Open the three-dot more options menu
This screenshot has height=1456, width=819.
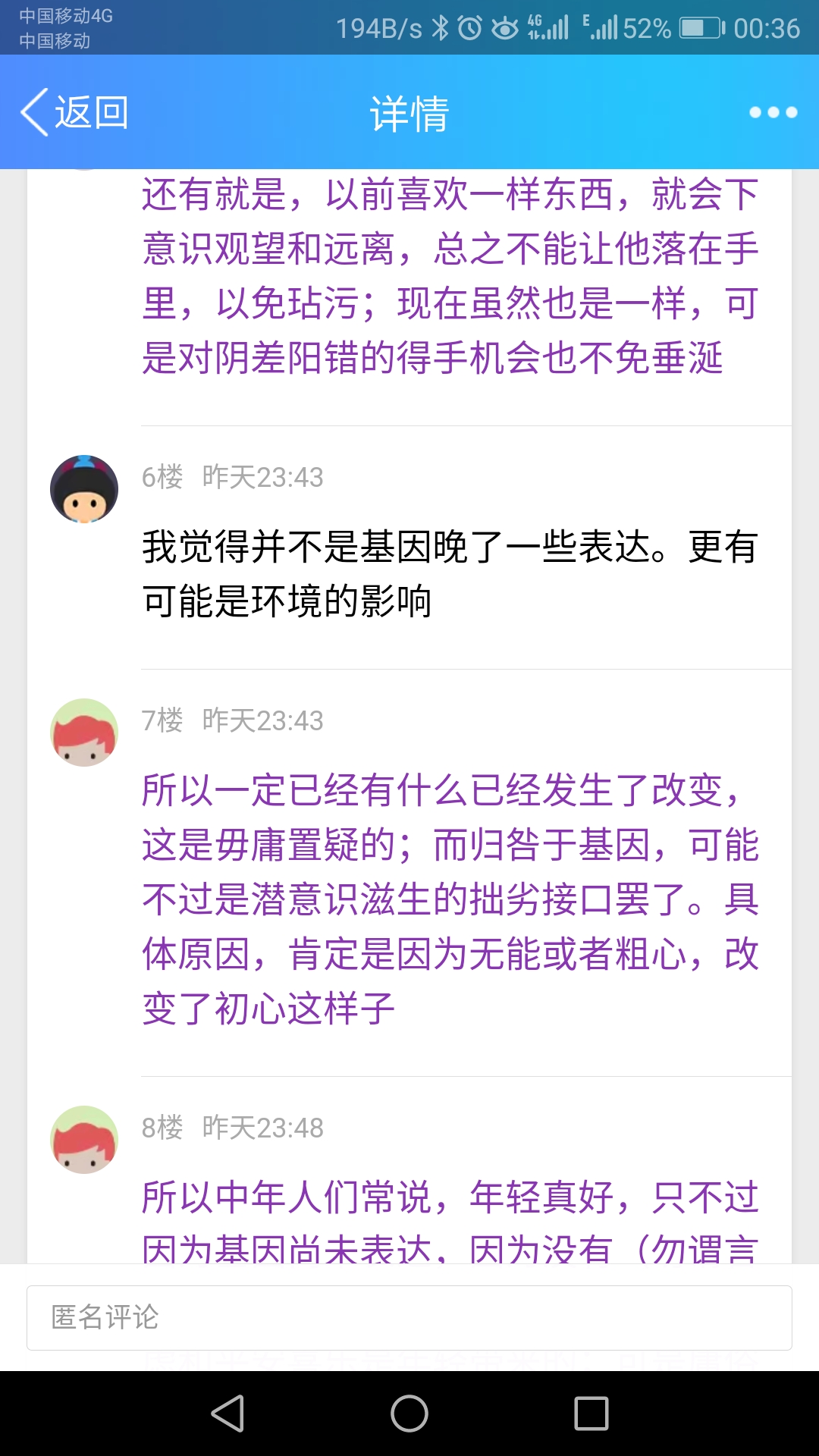coord(773,112)
